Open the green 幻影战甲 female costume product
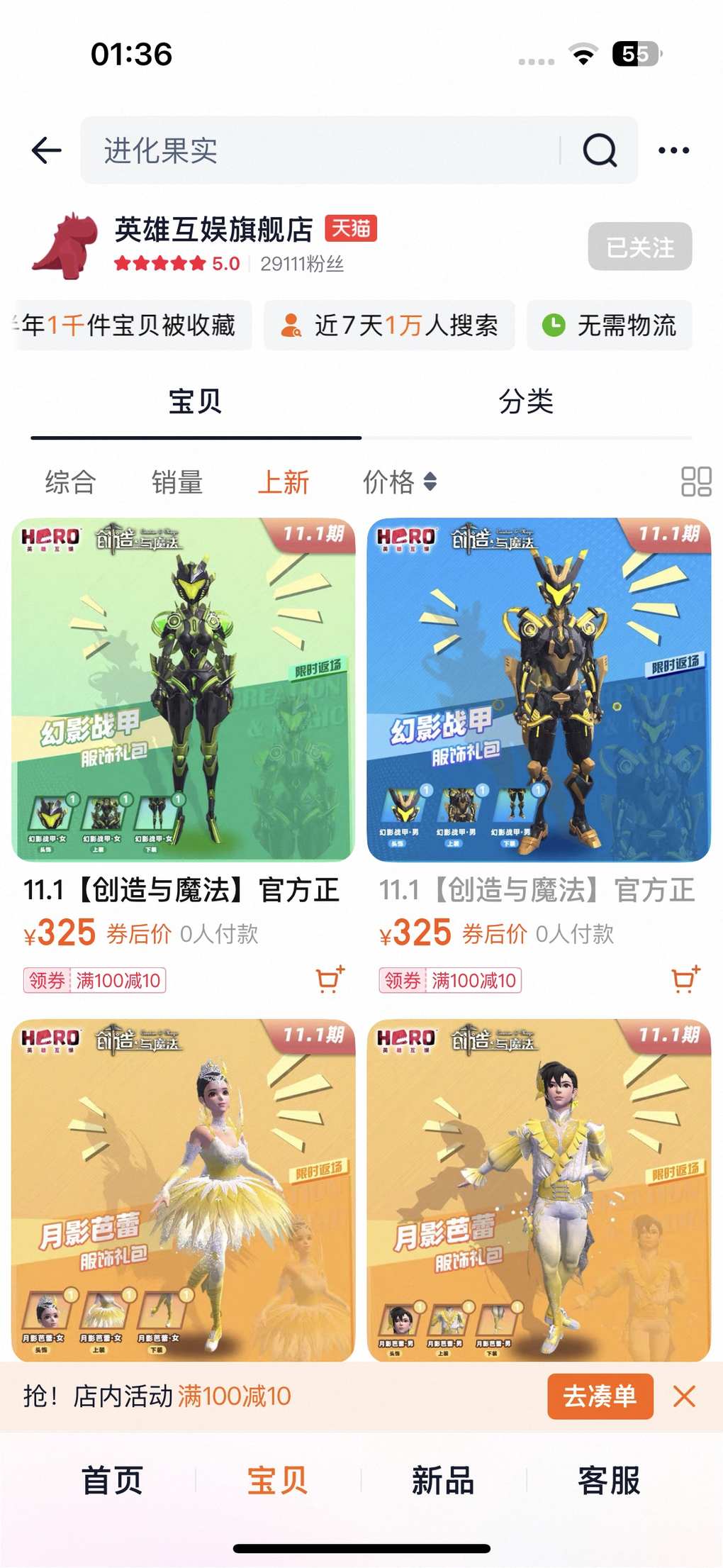 [x=184, y=689]
